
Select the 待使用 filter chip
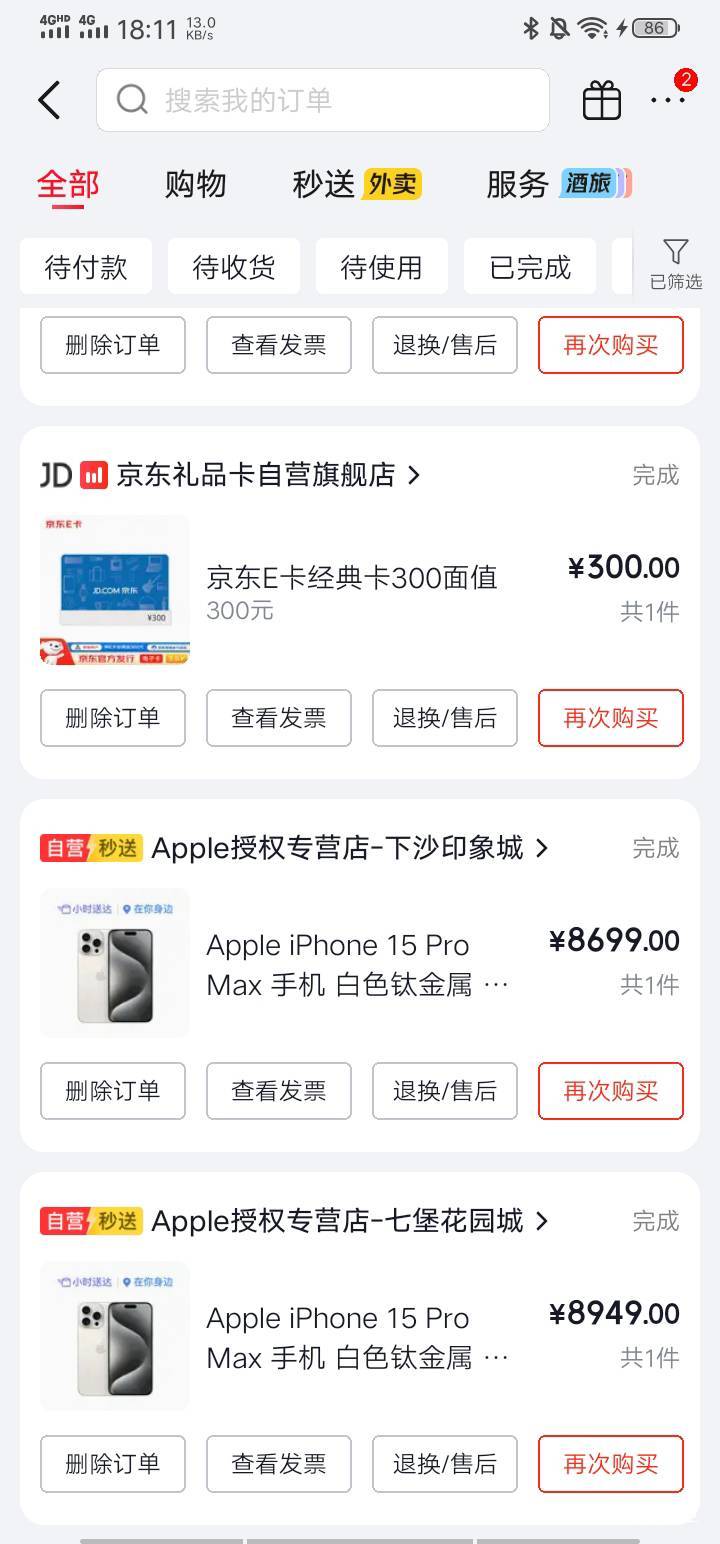(381, 267)
